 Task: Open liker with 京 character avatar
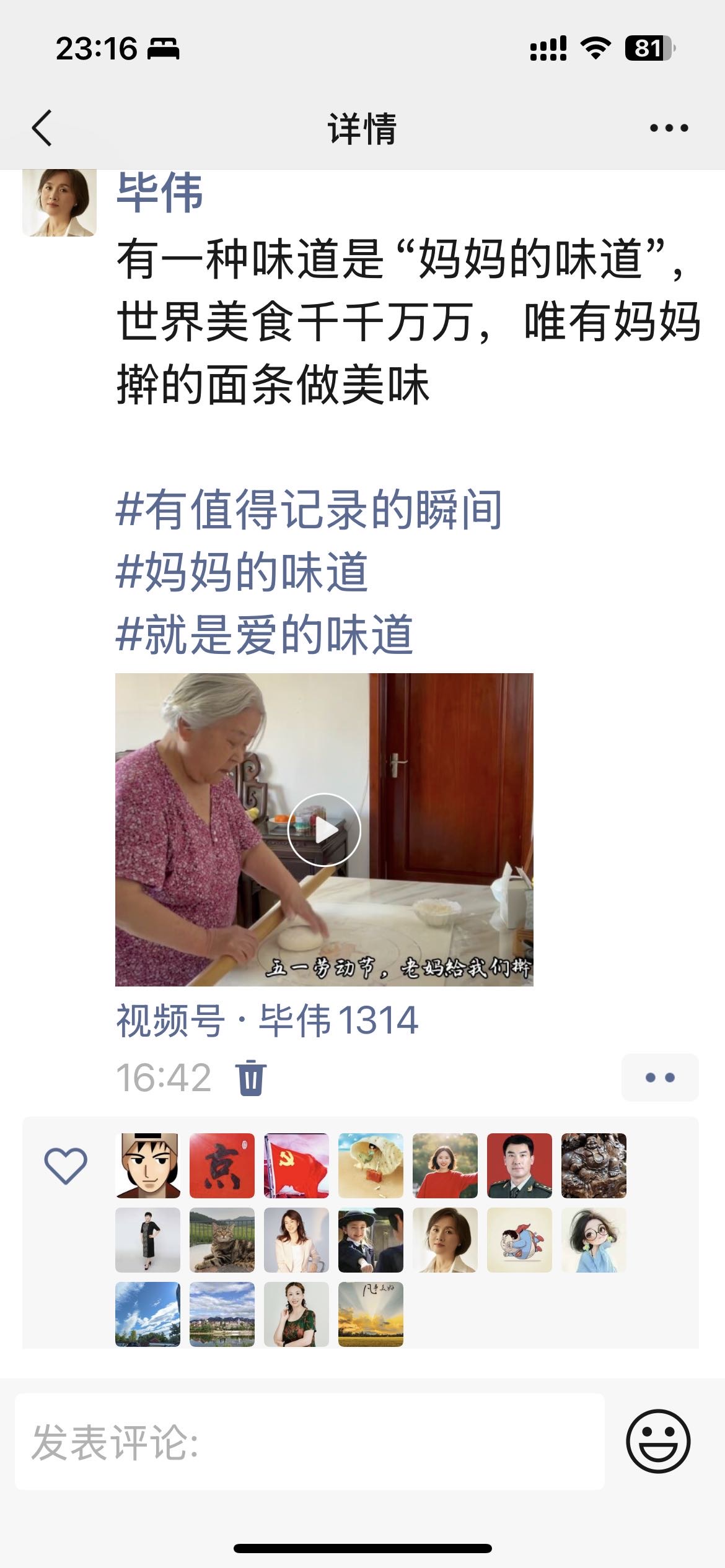[222, 1165]
